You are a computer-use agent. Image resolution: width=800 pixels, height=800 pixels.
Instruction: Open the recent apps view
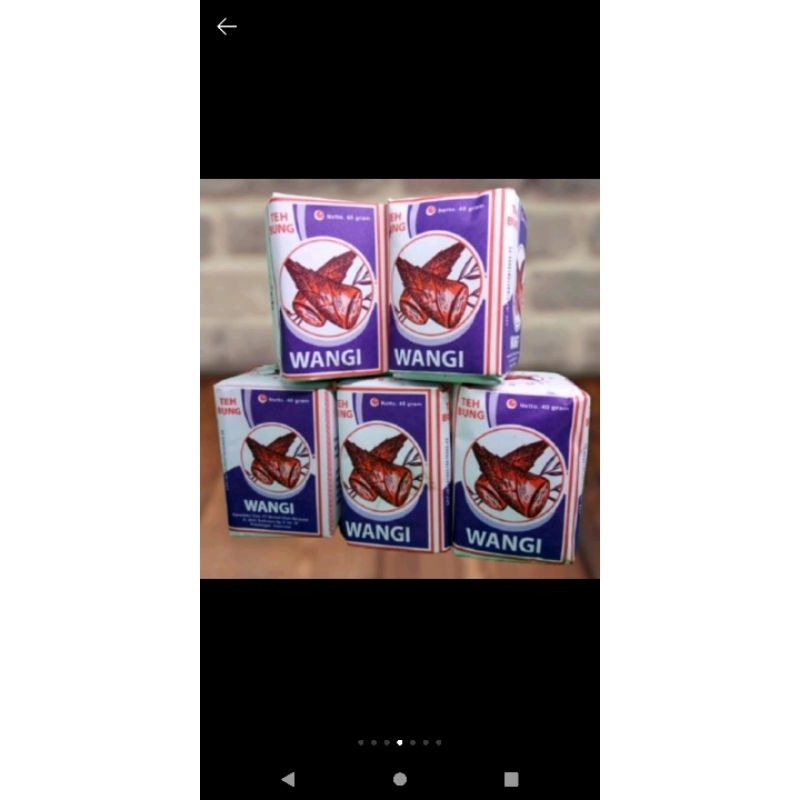(x=511, y=779)
